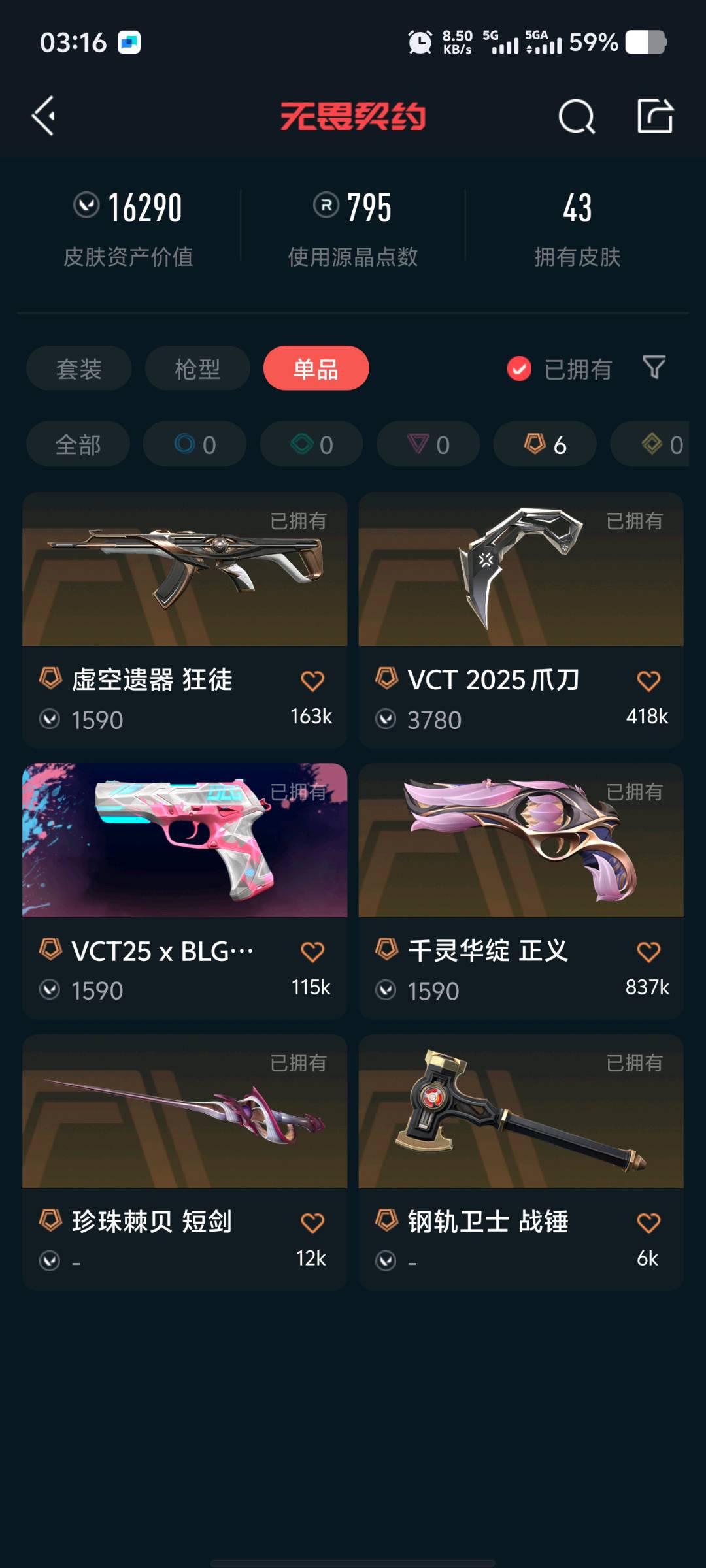Open the funnel filter icon

[x=654, y=367]
